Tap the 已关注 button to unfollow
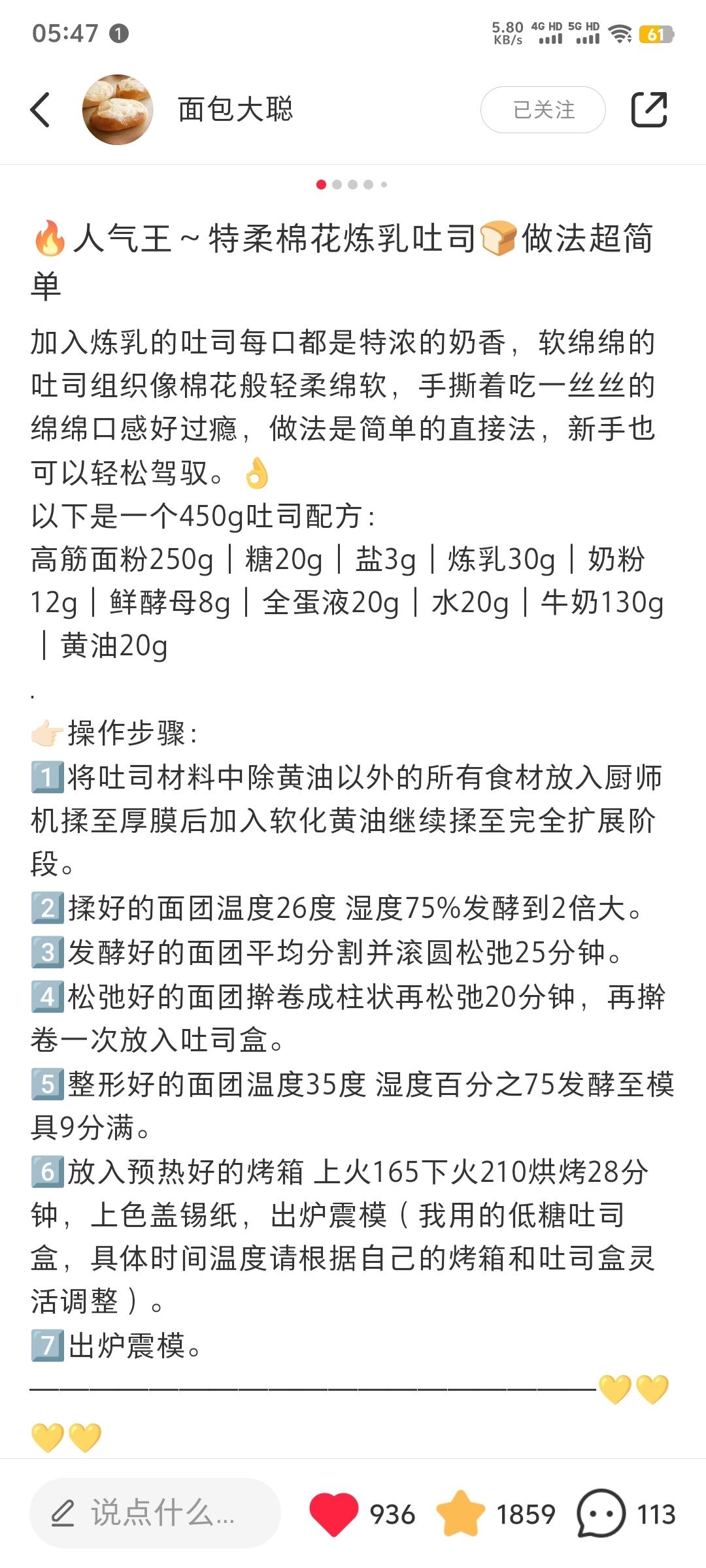This screenshot has width=706, height=1568. coord(543,110)
